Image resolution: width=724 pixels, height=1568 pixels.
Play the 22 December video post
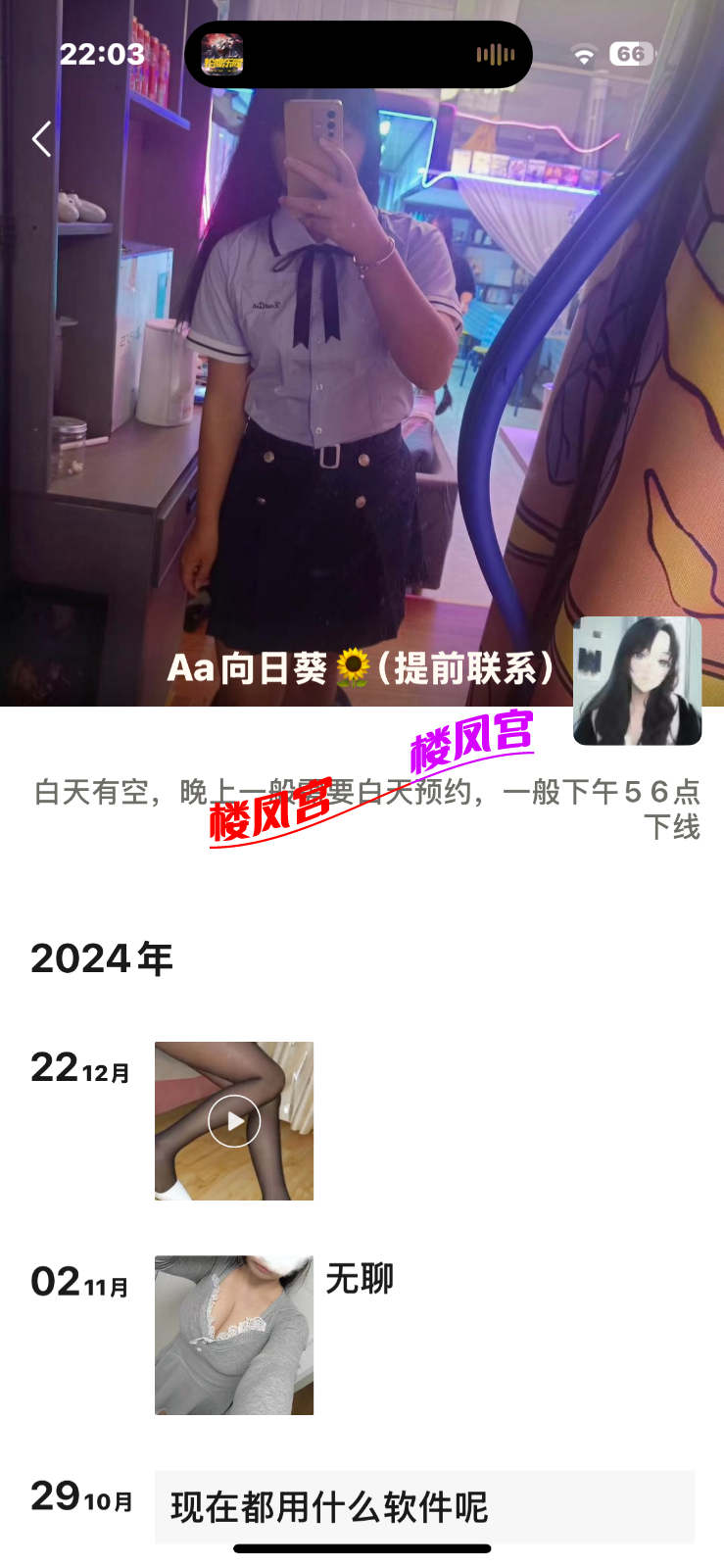234,1121
